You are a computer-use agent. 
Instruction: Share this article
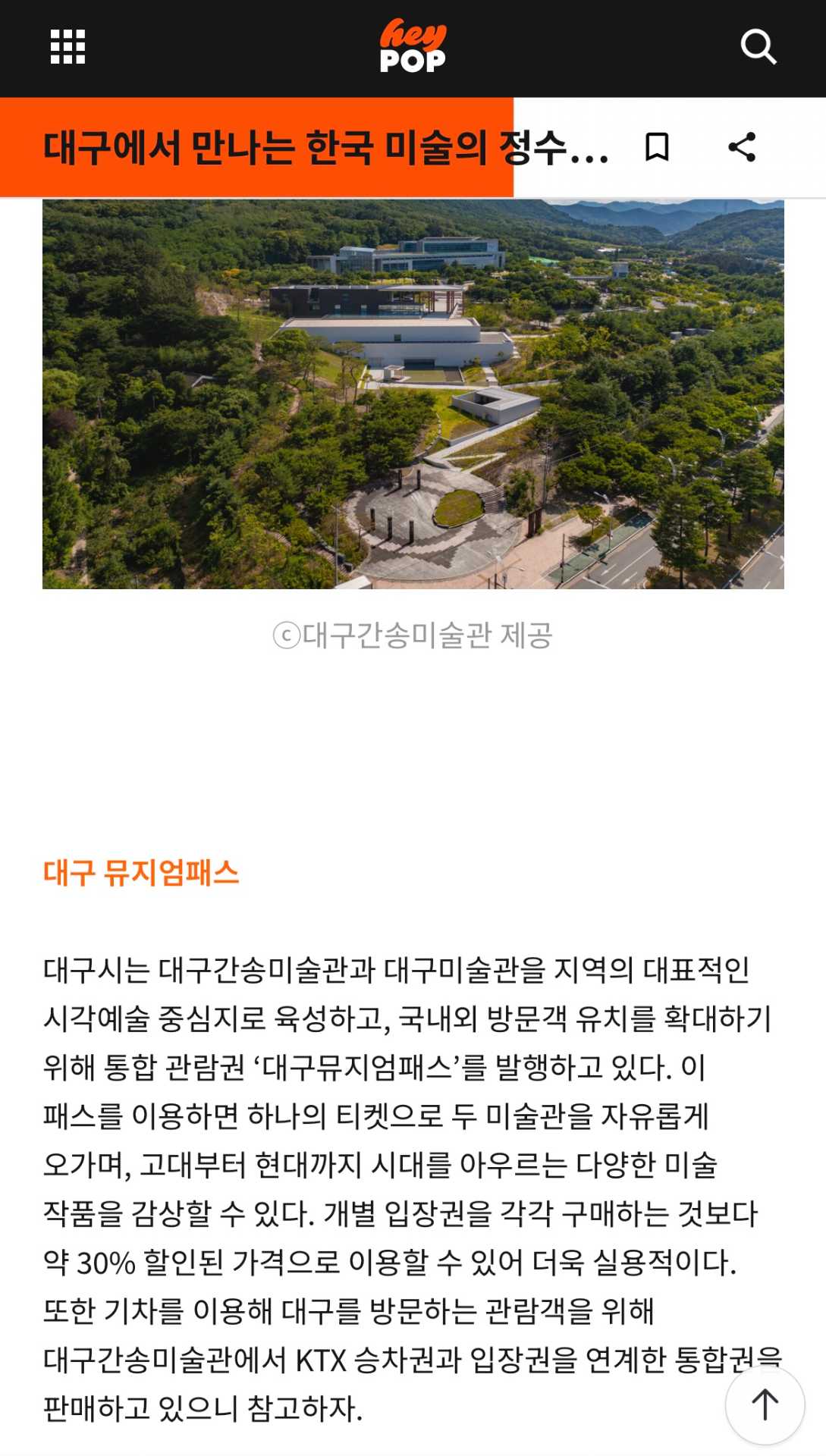742,147
